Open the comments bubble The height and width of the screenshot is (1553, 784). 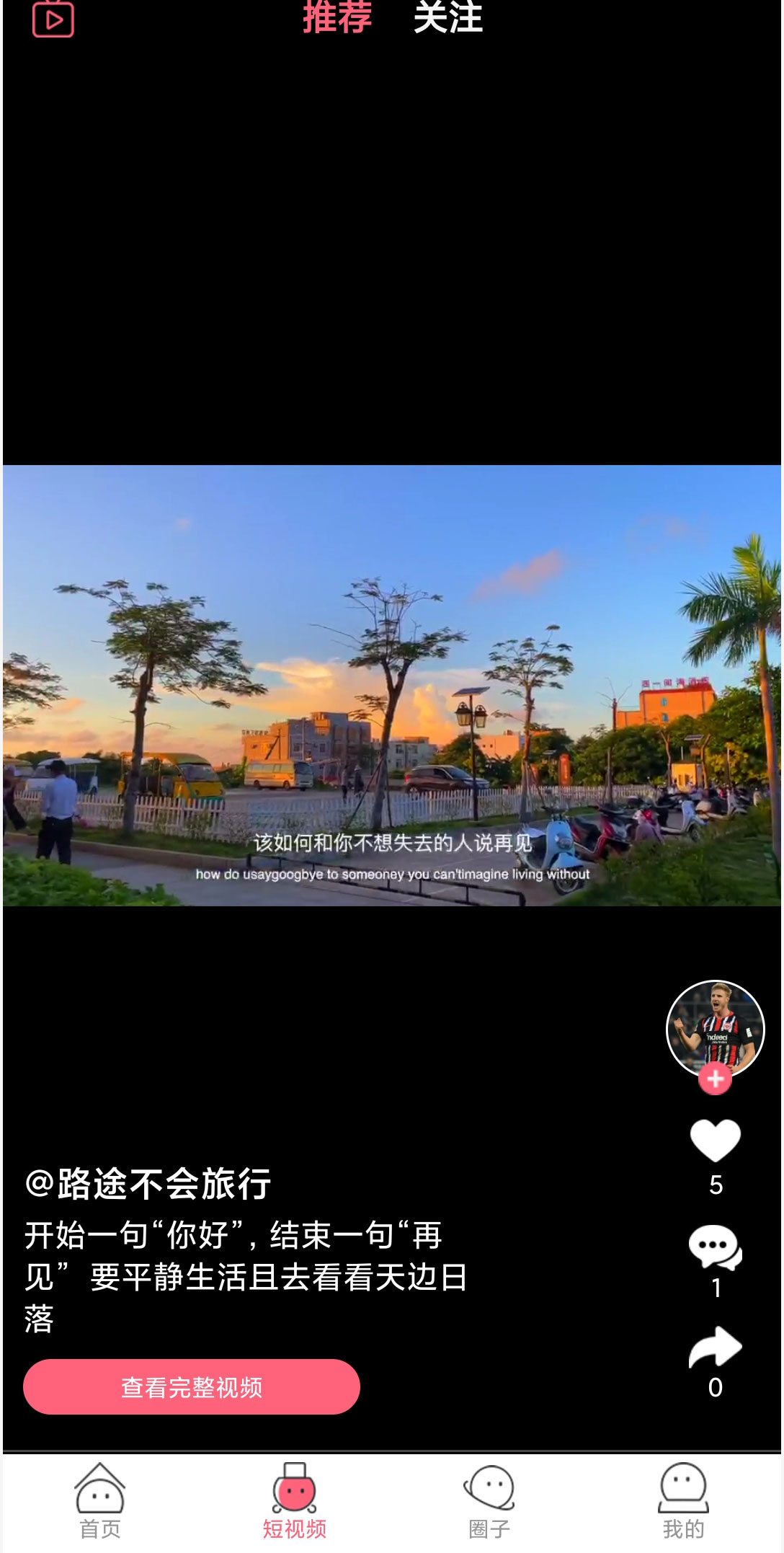pyautogui.click(x=714, y=1247)
